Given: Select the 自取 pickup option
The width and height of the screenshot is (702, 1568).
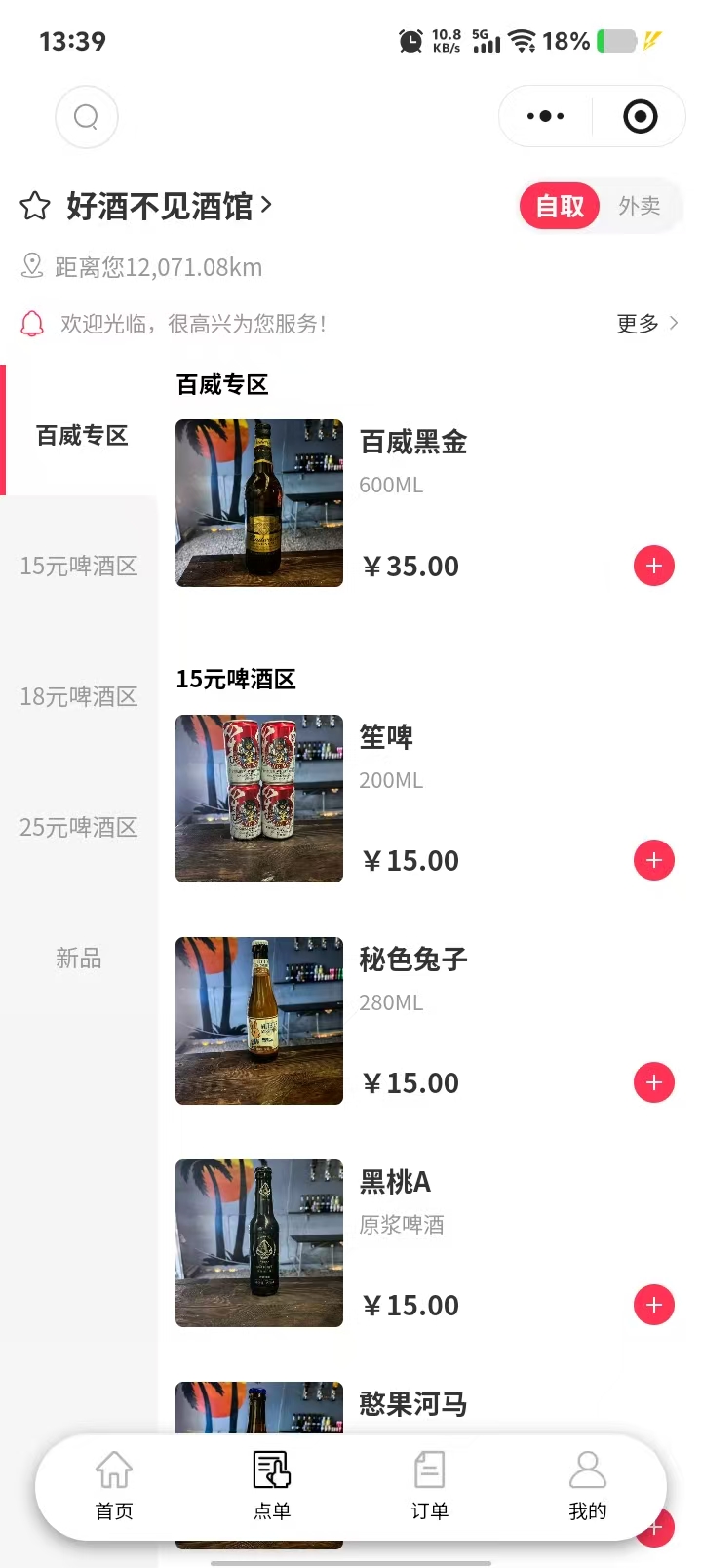Looking at the screenshot, I should click(x=560, y=206).
